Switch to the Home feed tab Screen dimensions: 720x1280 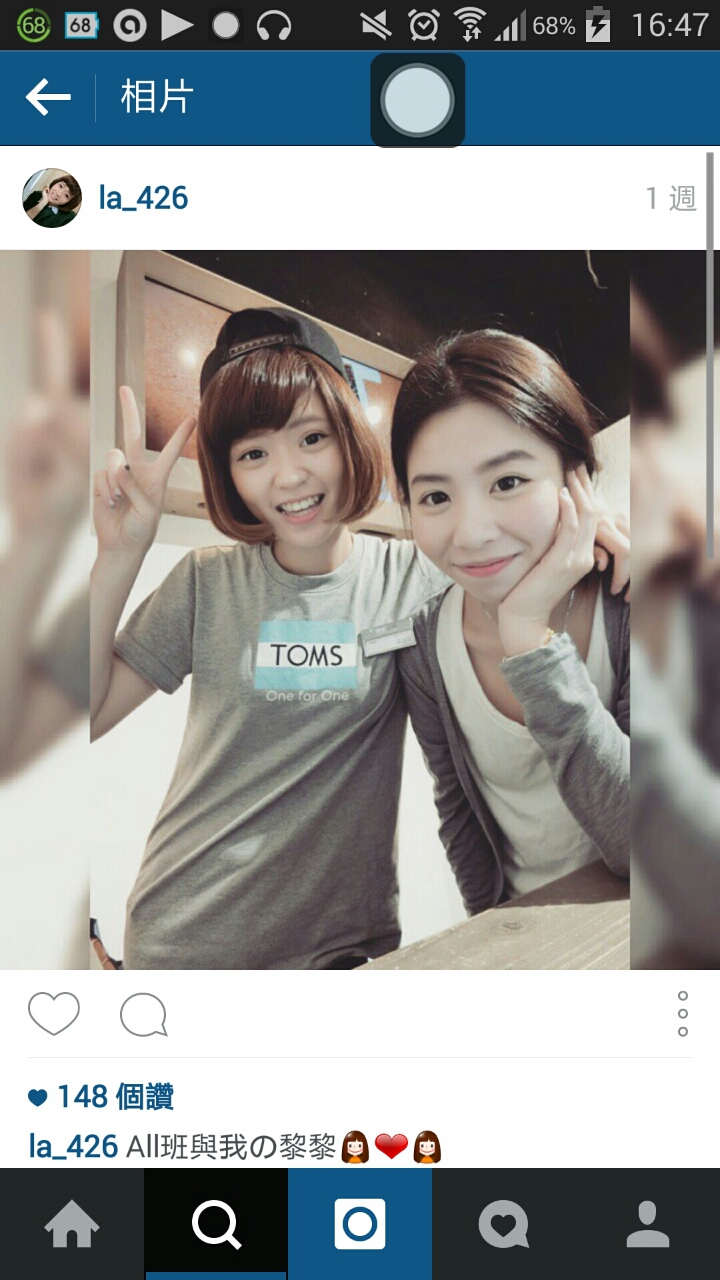72,1224
